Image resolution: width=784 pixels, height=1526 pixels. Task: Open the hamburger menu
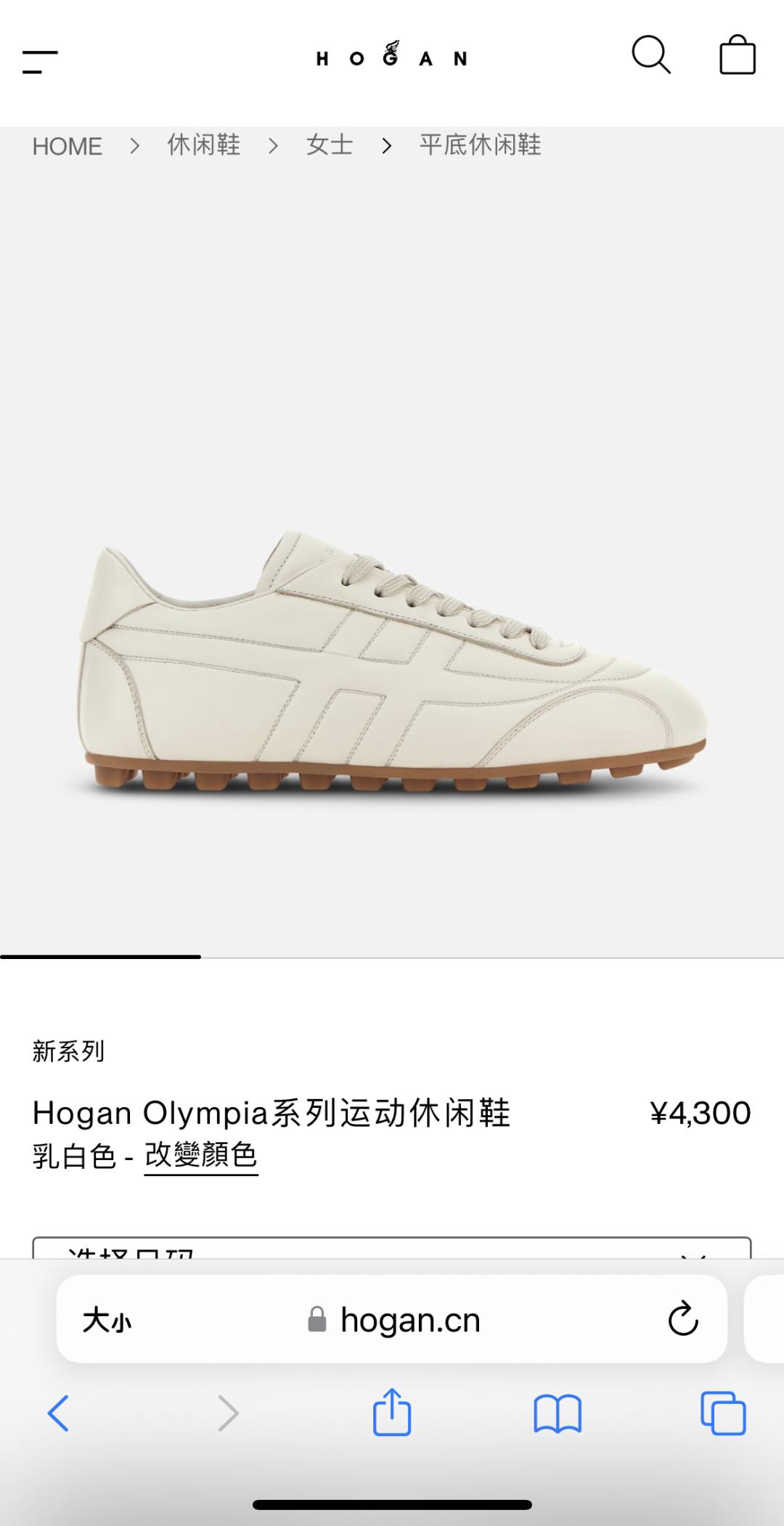point(40,62)
